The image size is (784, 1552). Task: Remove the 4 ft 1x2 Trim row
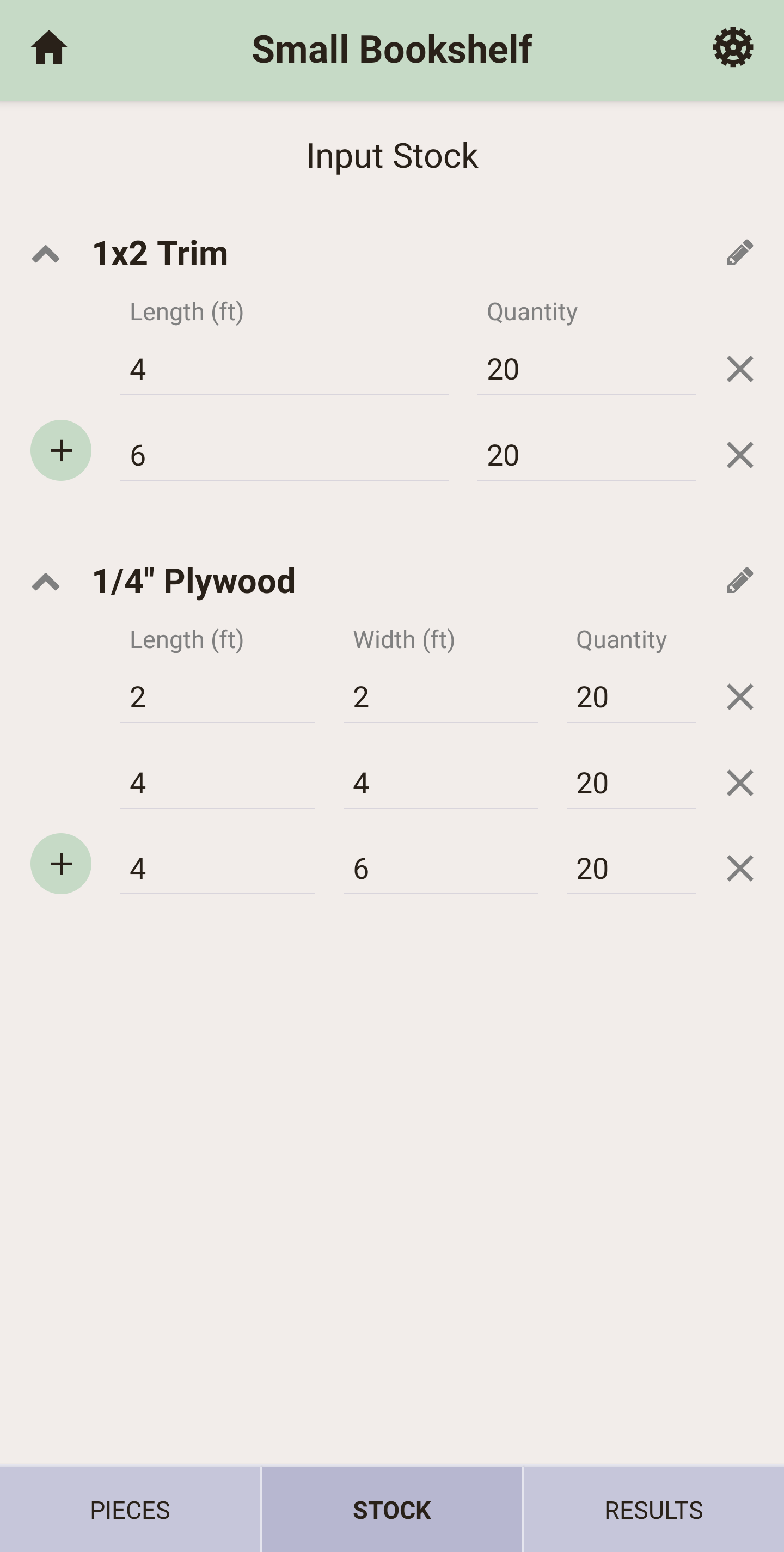coord(739,369)
